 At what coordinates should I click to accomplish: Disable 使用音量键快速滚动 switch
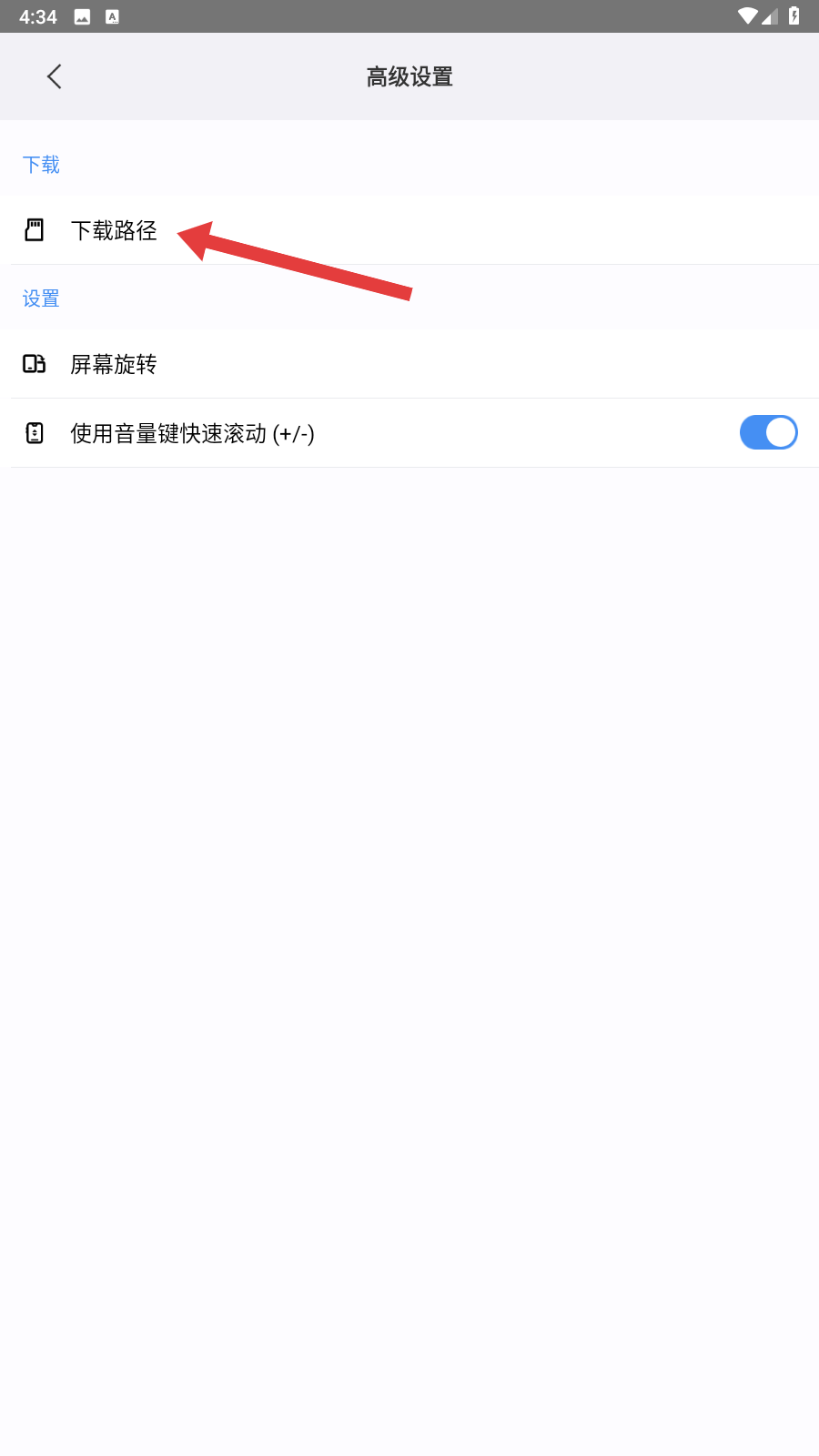(x=768, y=432)
